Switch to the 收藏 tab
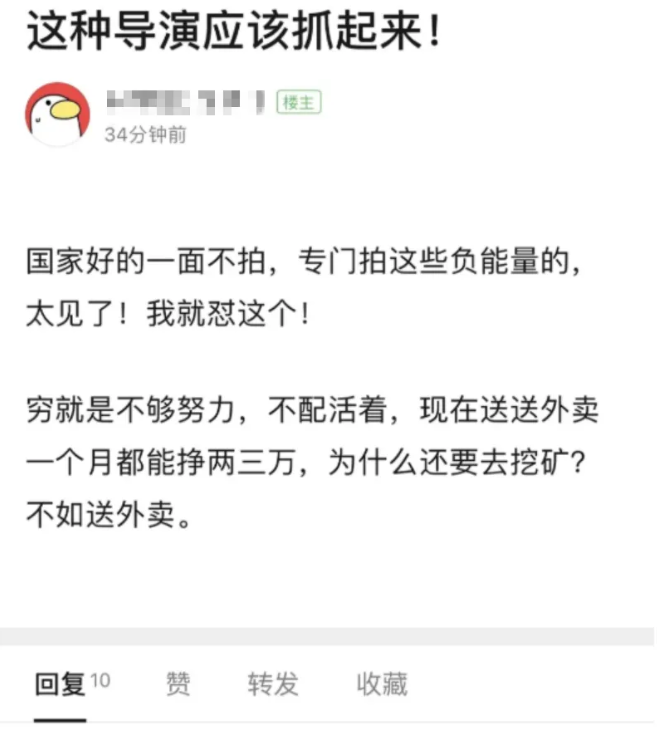657x745 pixels. point(382,685)
